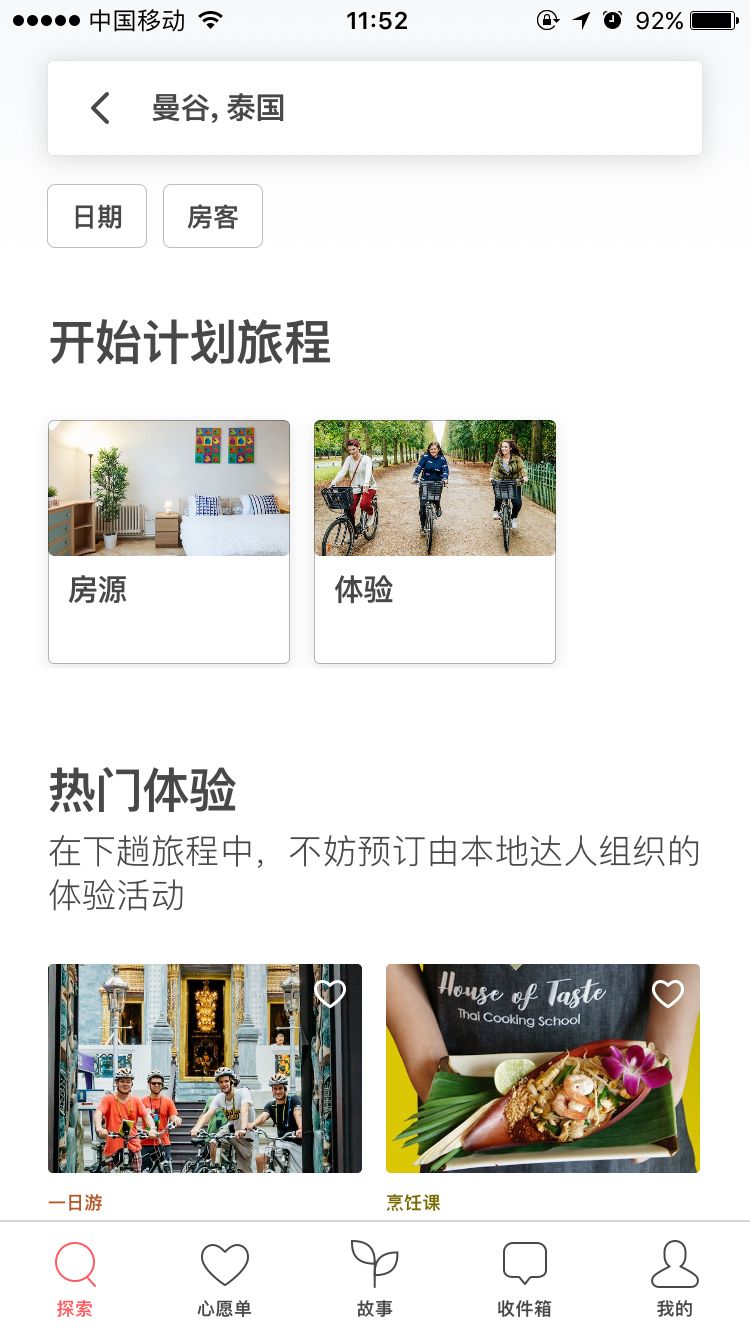The image size is (750, 1334).
Task: Switch to the 心愿单 tab
Action: point(225,1276)
